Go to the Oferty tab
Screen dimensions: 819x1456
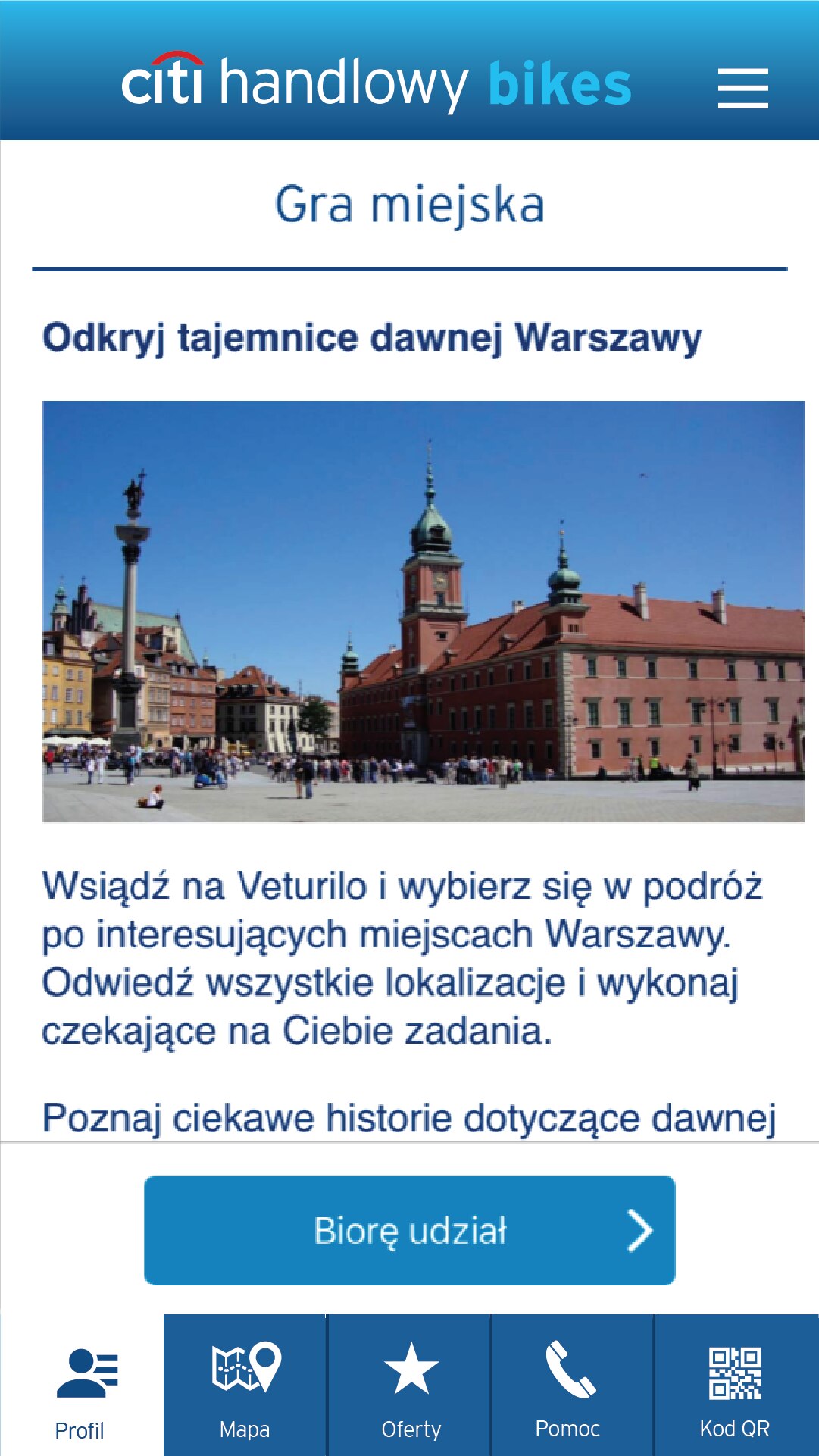point(410,1387)
